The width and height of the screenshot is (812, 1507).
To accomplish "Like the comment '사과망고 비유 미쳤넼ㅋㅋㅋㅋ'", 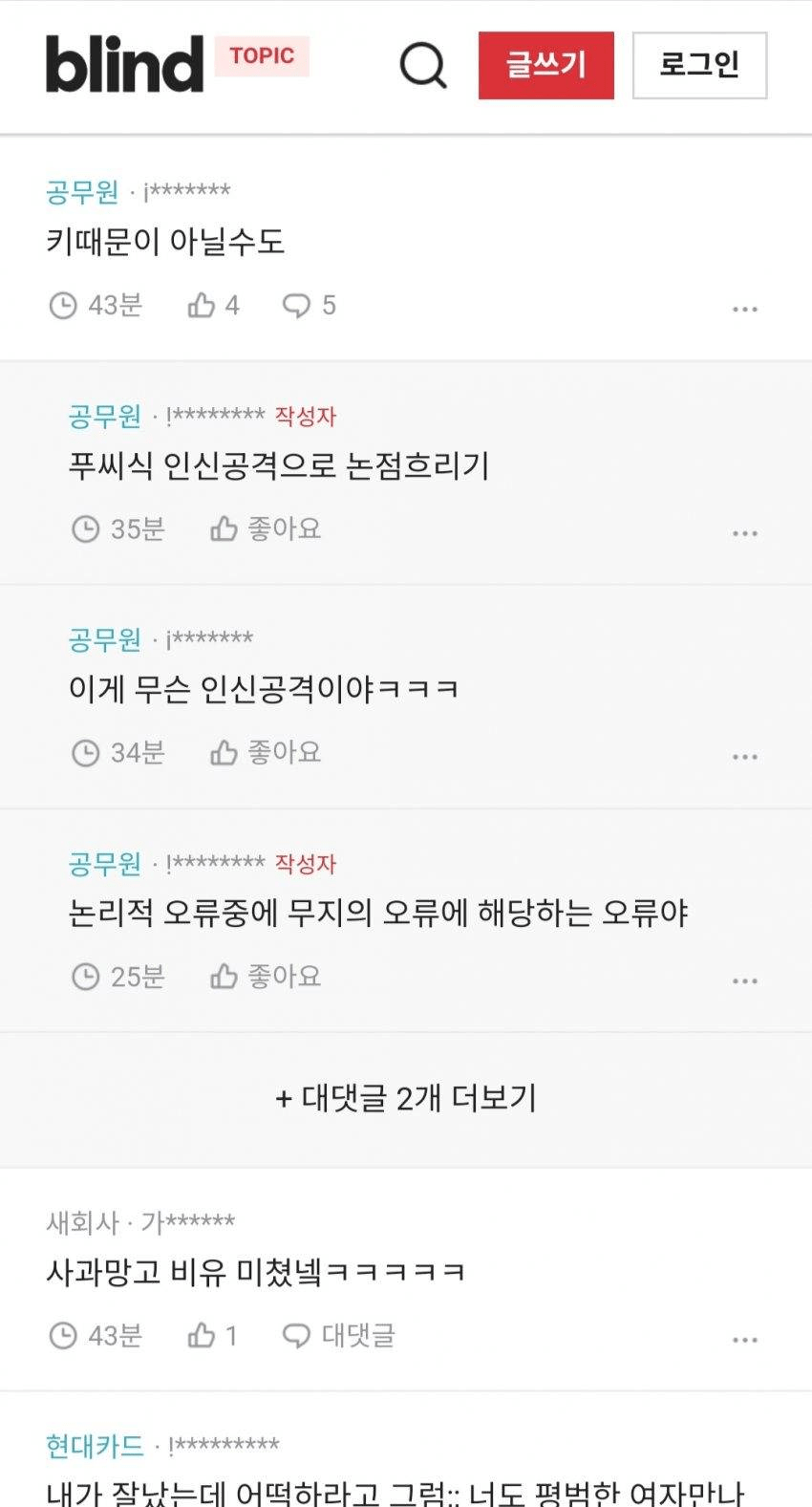I will pos(212,1335).
